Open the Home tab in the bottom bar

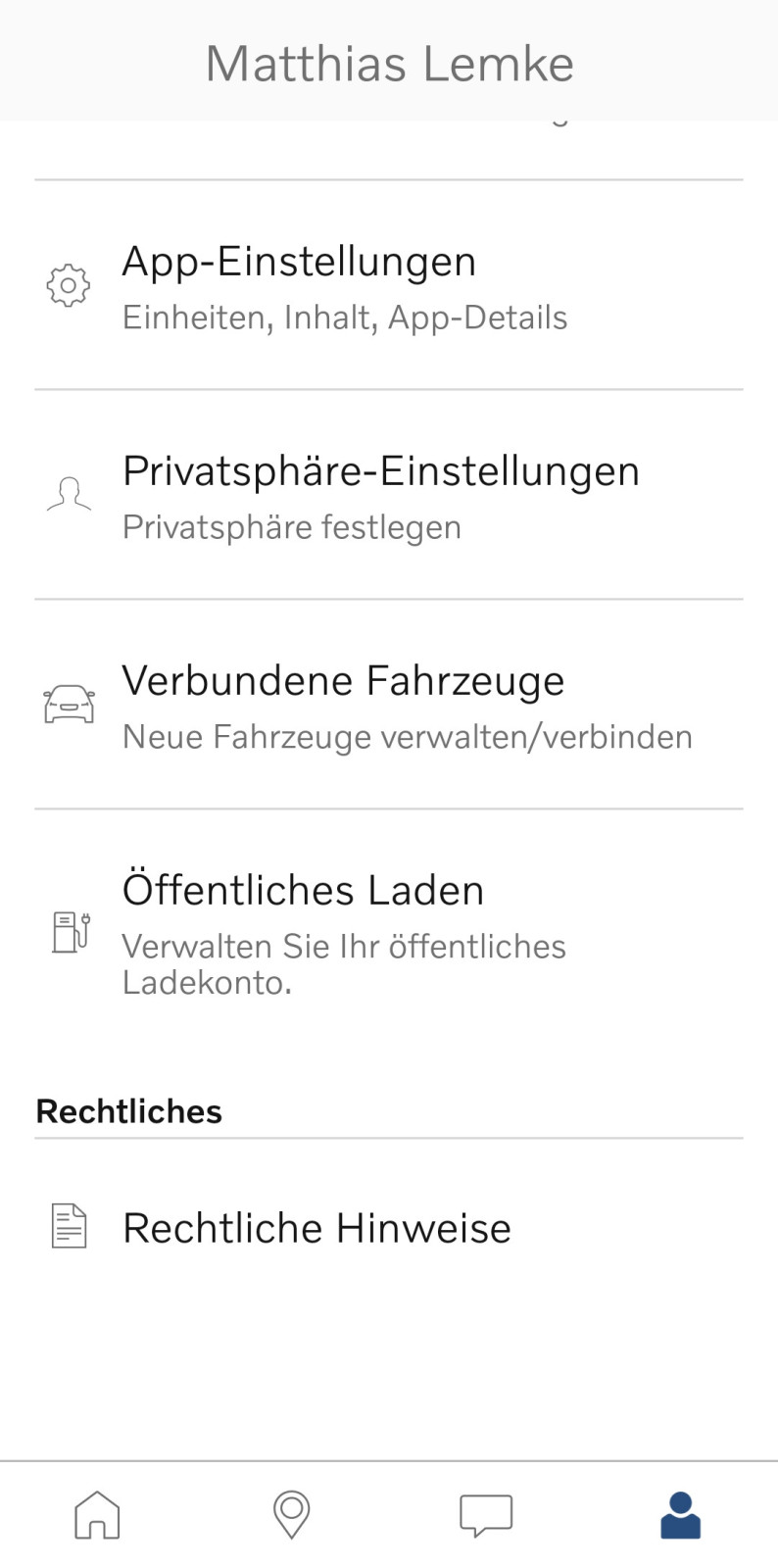(x=97, y=1515)
